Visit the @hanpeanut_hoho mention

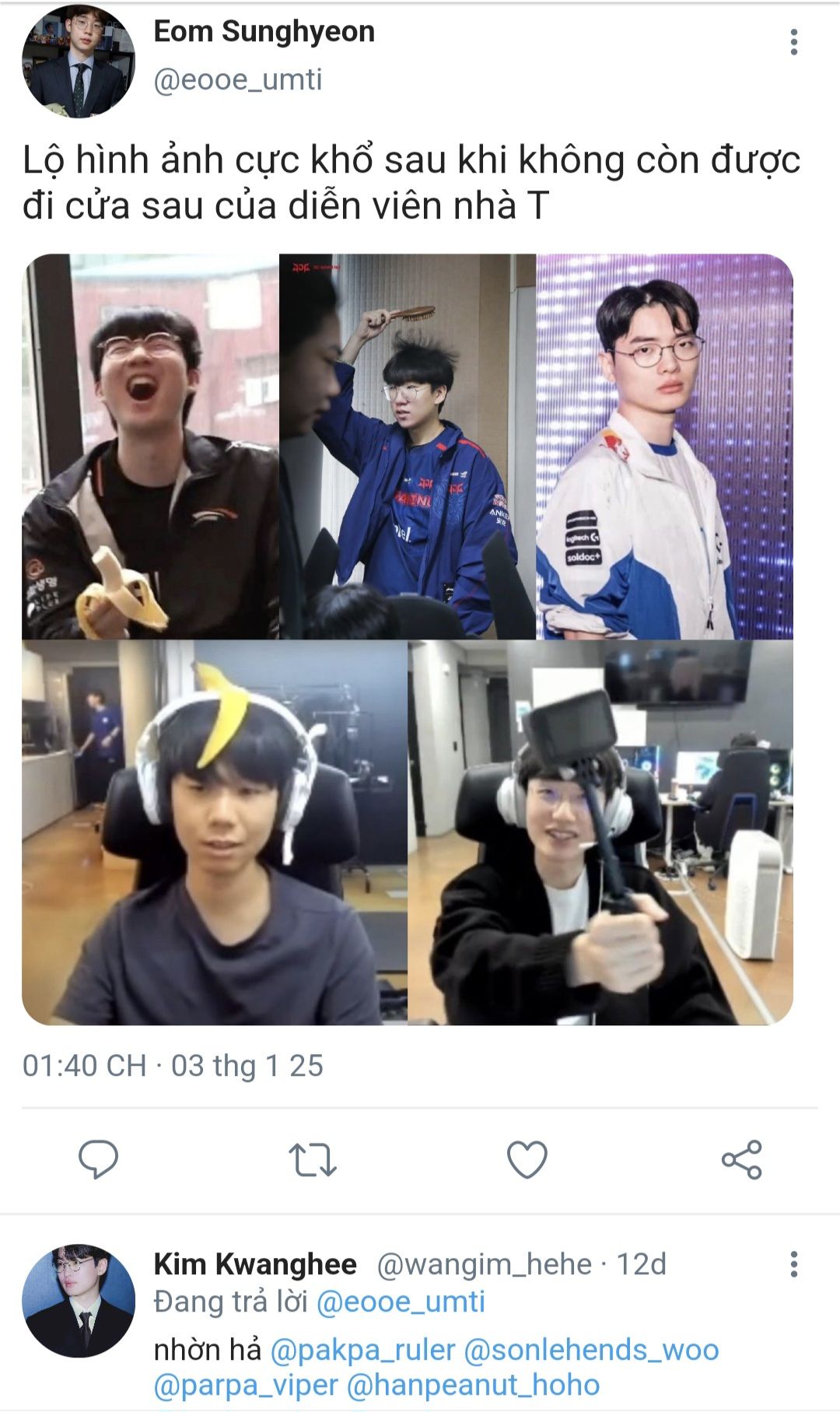473,1386
